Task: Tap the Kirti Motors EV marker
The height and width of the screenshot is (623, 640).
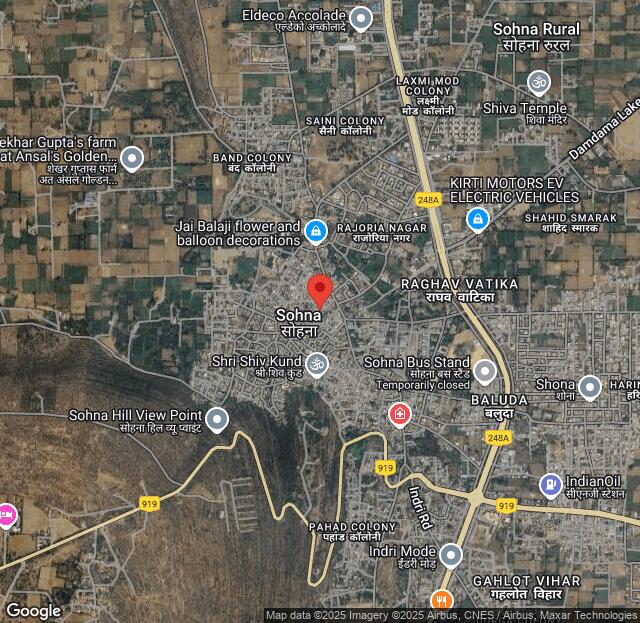Action: coord(477,218)
